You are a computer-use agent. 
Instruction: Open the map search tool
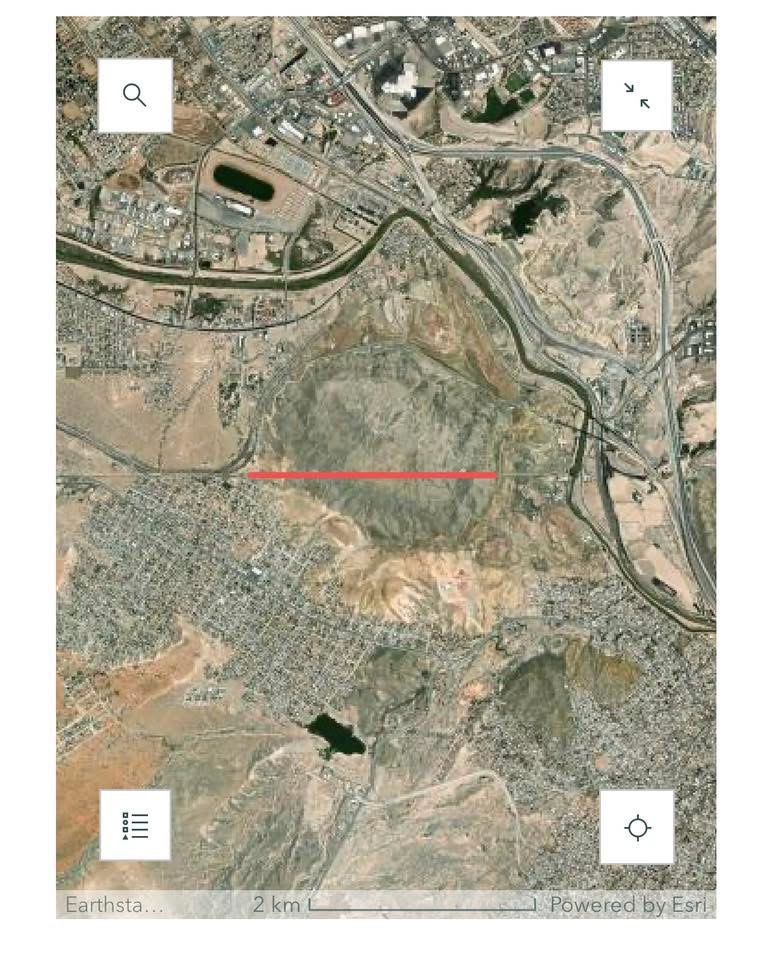click(135, 95)
